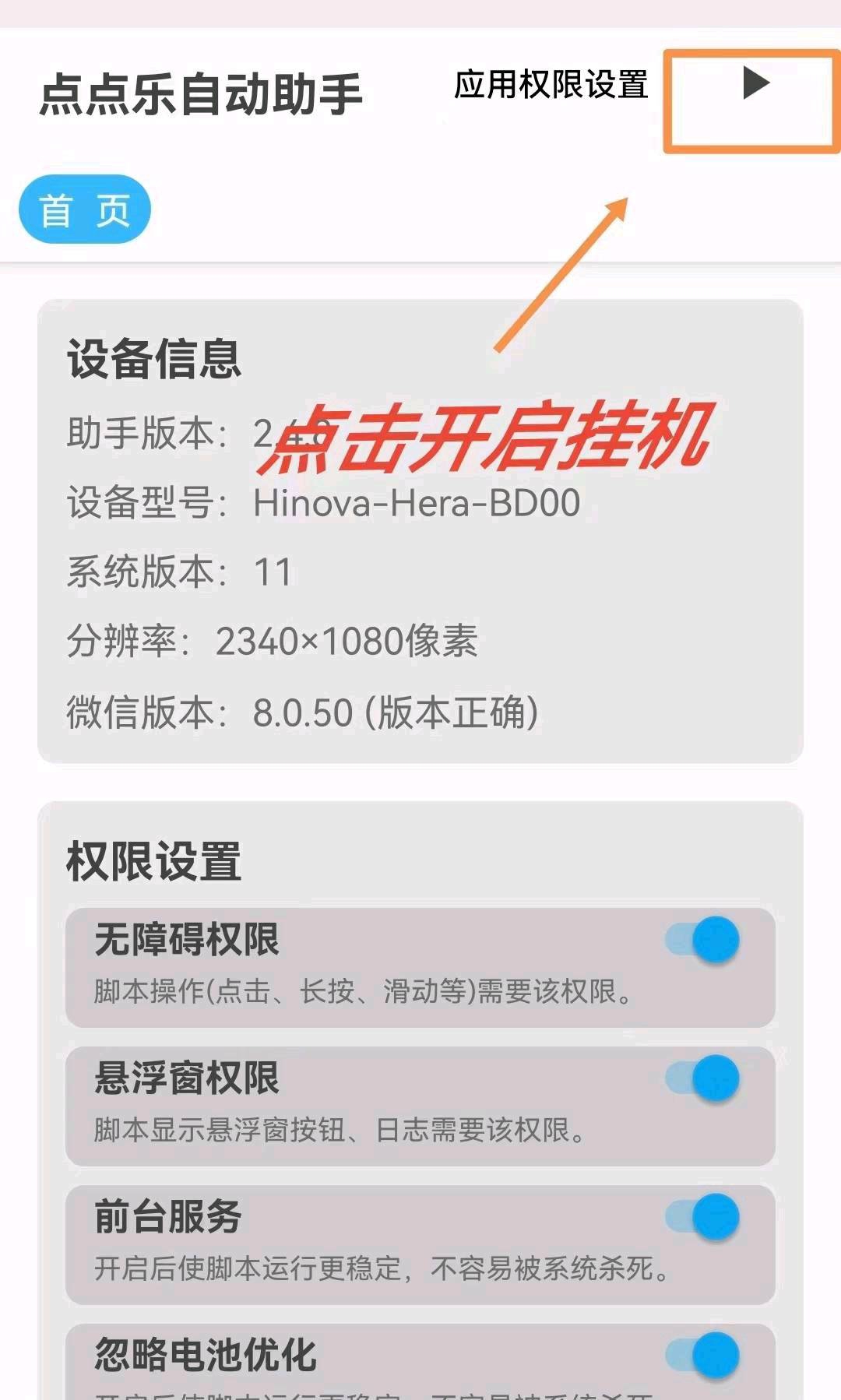Disable the 悬浮窗权限 switch
The width and height of the screenshot is (841, 1400).
point(702,1078)
